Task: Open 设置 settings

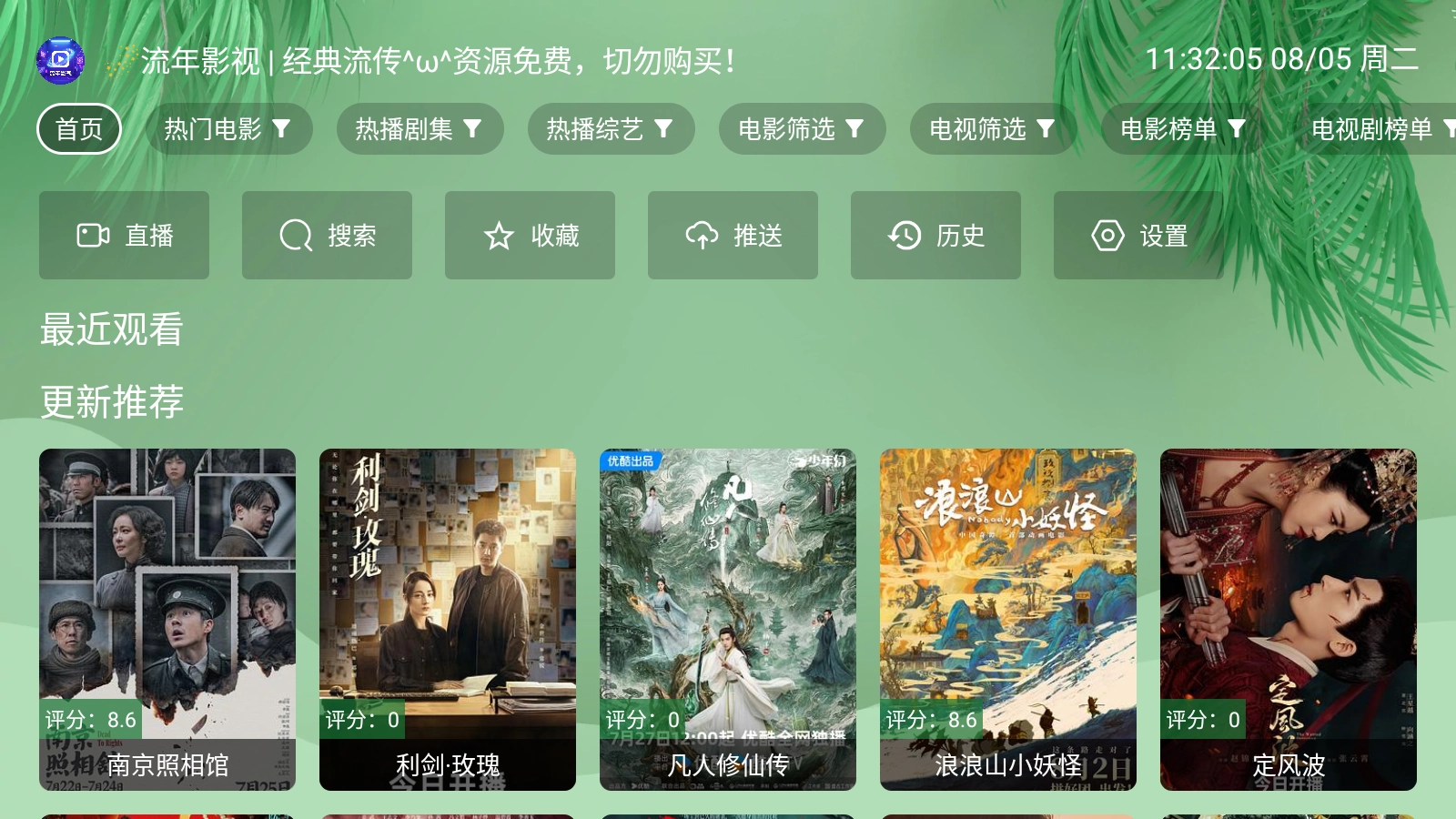Action: coord(1138,236)
